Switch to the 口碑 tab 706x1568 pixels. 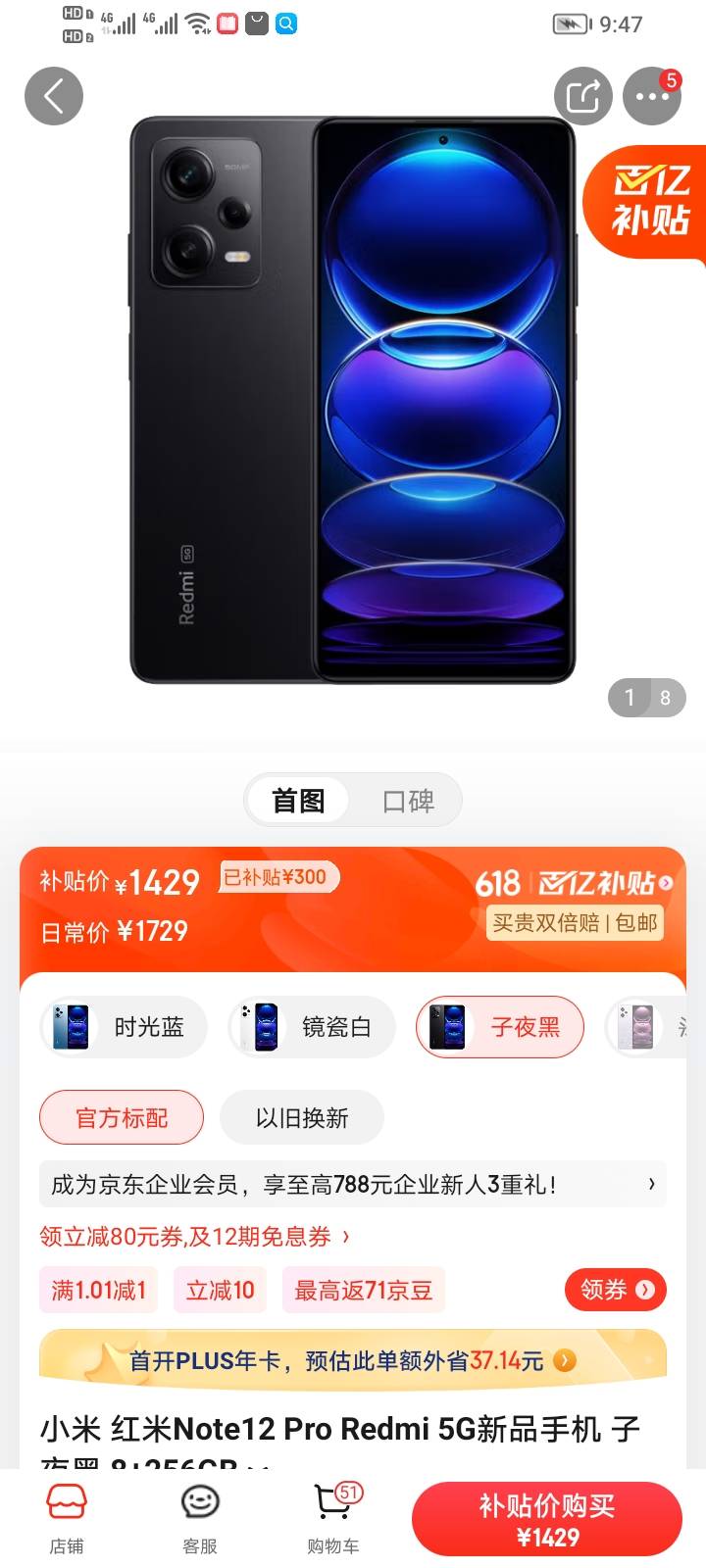408,801
